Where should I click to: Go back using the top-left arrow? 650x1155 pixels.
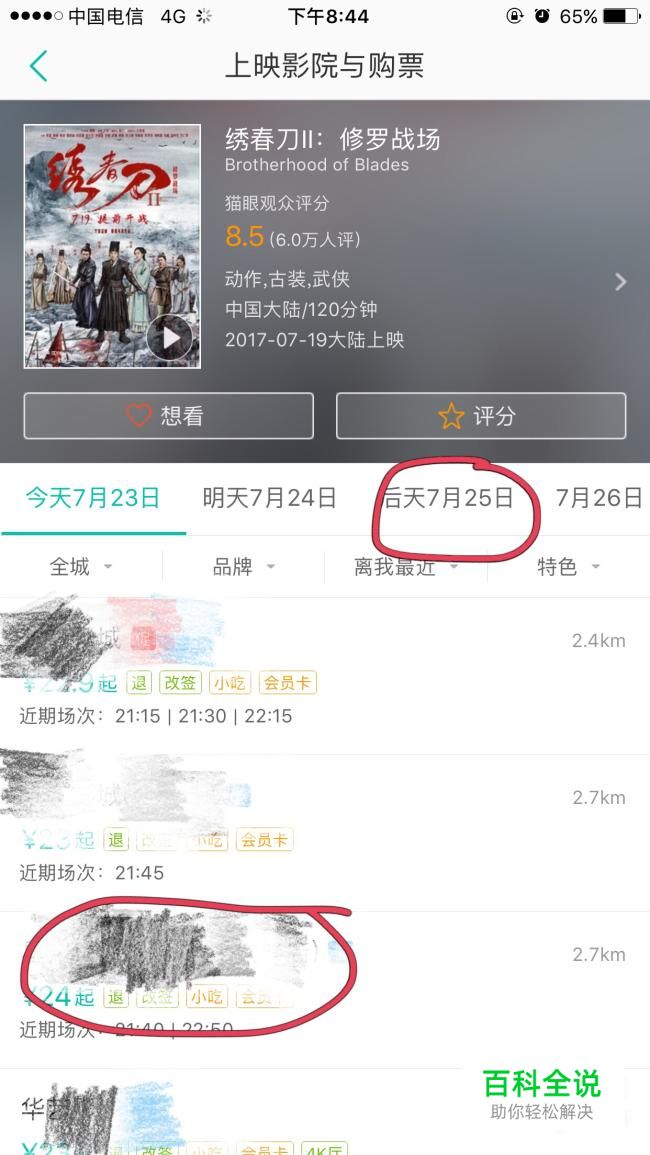coord(38,66)
